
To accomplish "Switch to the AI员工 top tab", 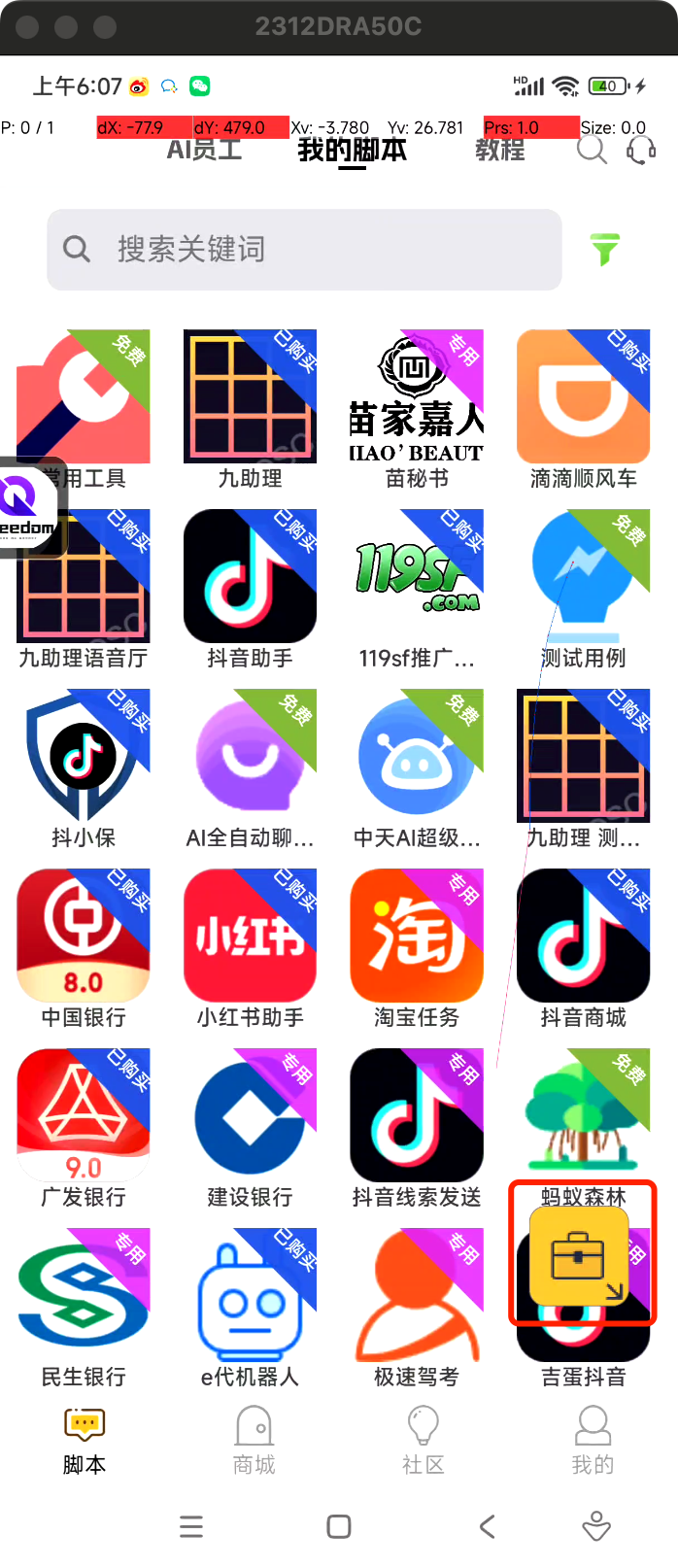I will click(204, 150).
